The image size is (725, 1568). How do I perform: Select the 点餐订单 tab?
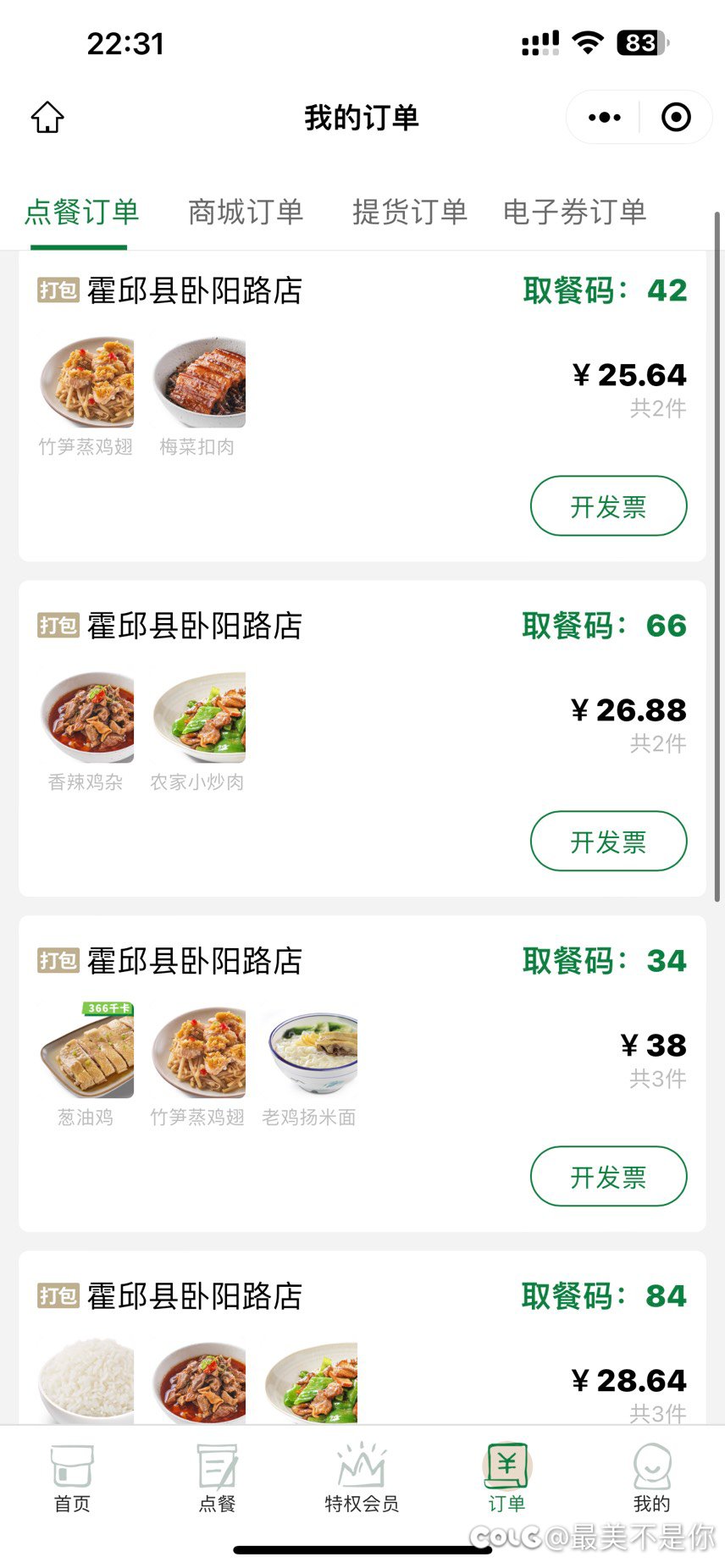point(81,212)
